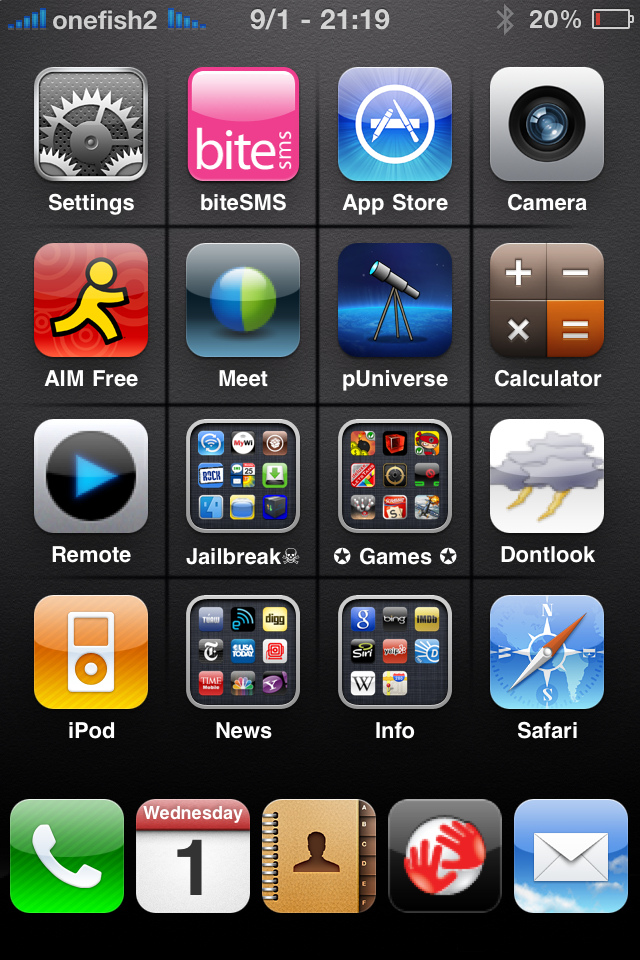
Task: Open pUniverse
Action: click(x=395, y=300)
